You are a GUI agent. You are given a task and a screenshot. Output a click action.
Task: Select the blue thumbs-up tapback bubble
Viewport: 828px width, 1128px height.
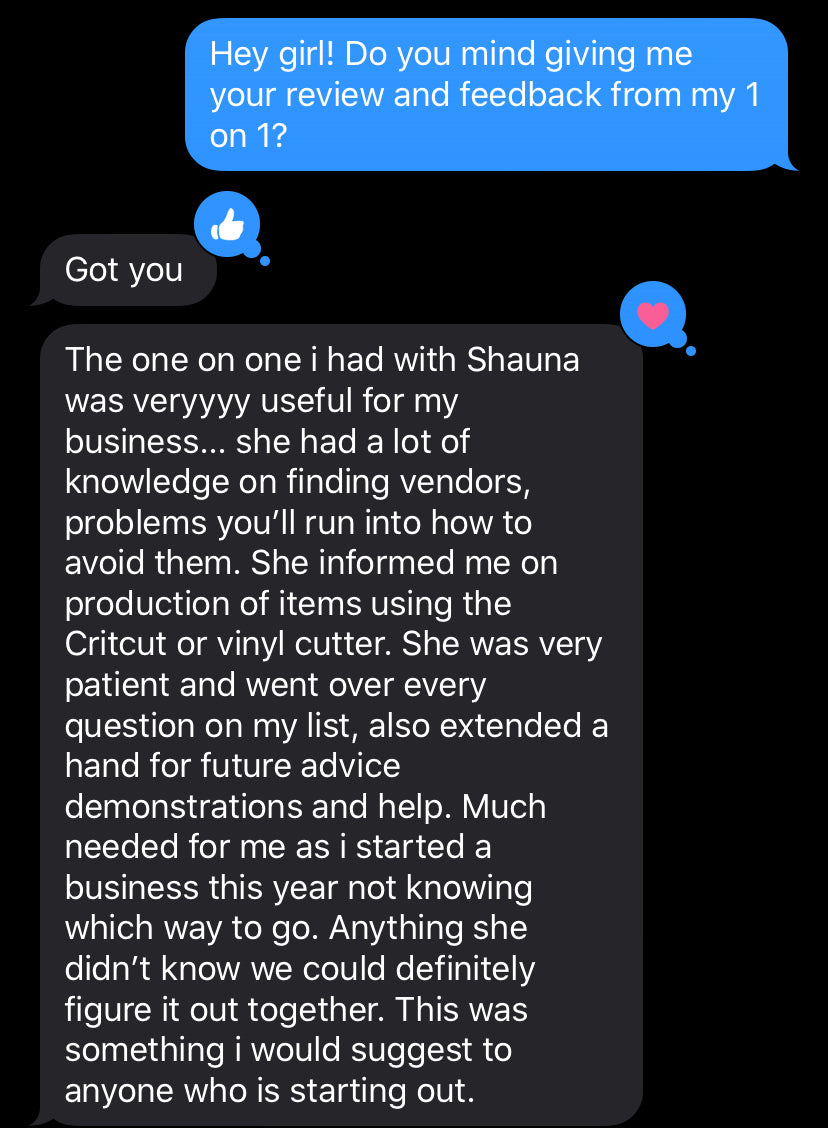pyautogui.click(x=228, y=223)
